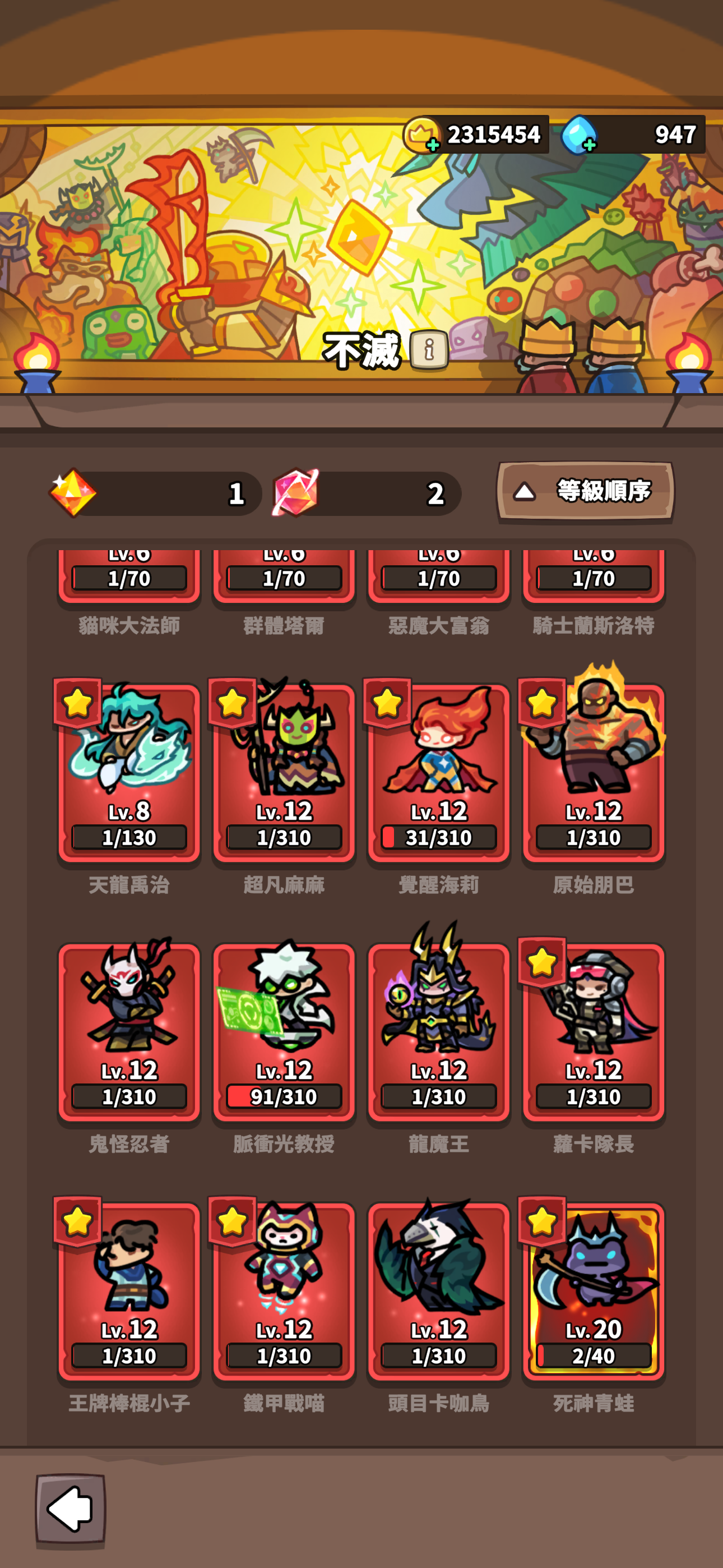Select the 貓咪大法師 hero card
This screenshot has width=723, height=1568.
point(129,577)
